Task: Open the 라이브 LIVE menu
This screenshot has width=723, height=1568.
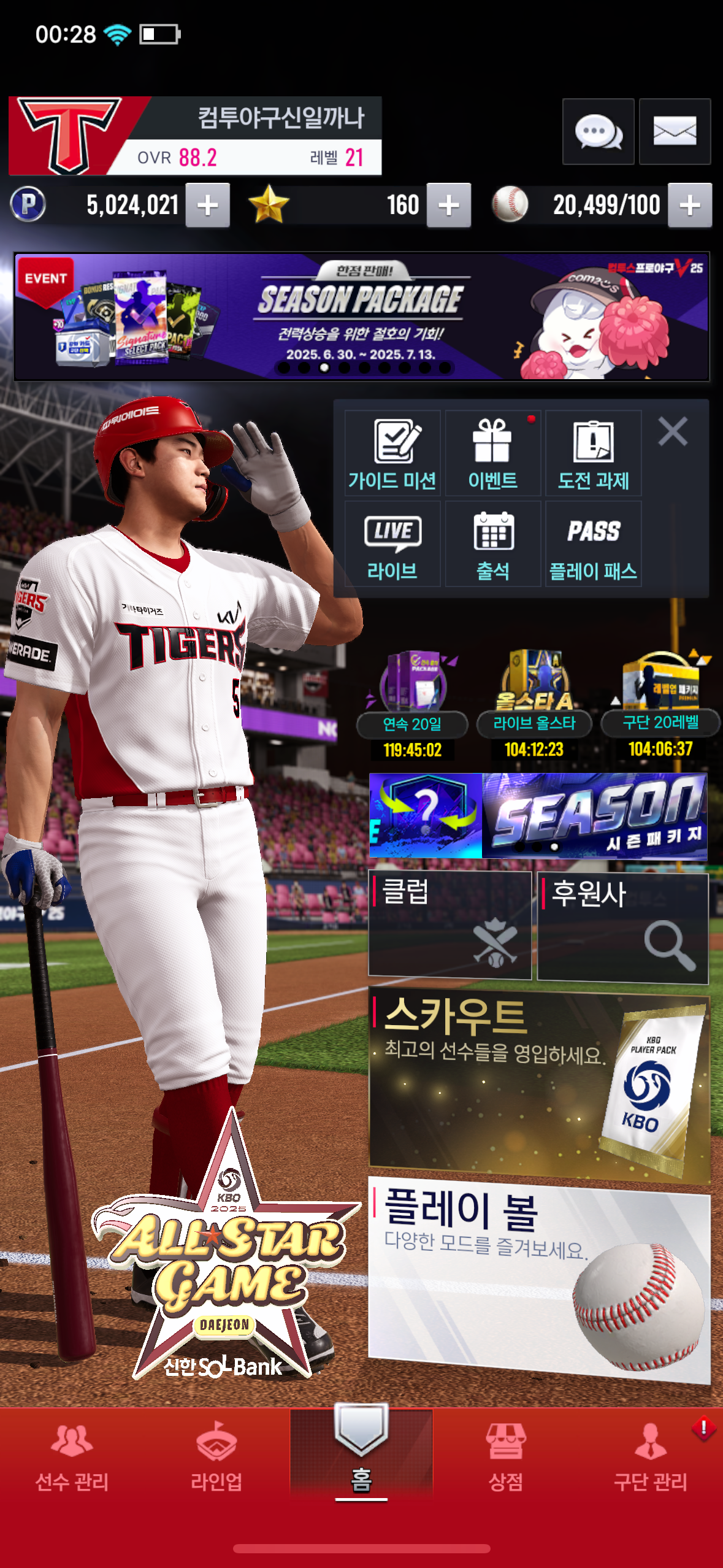Action: (392, 544)
